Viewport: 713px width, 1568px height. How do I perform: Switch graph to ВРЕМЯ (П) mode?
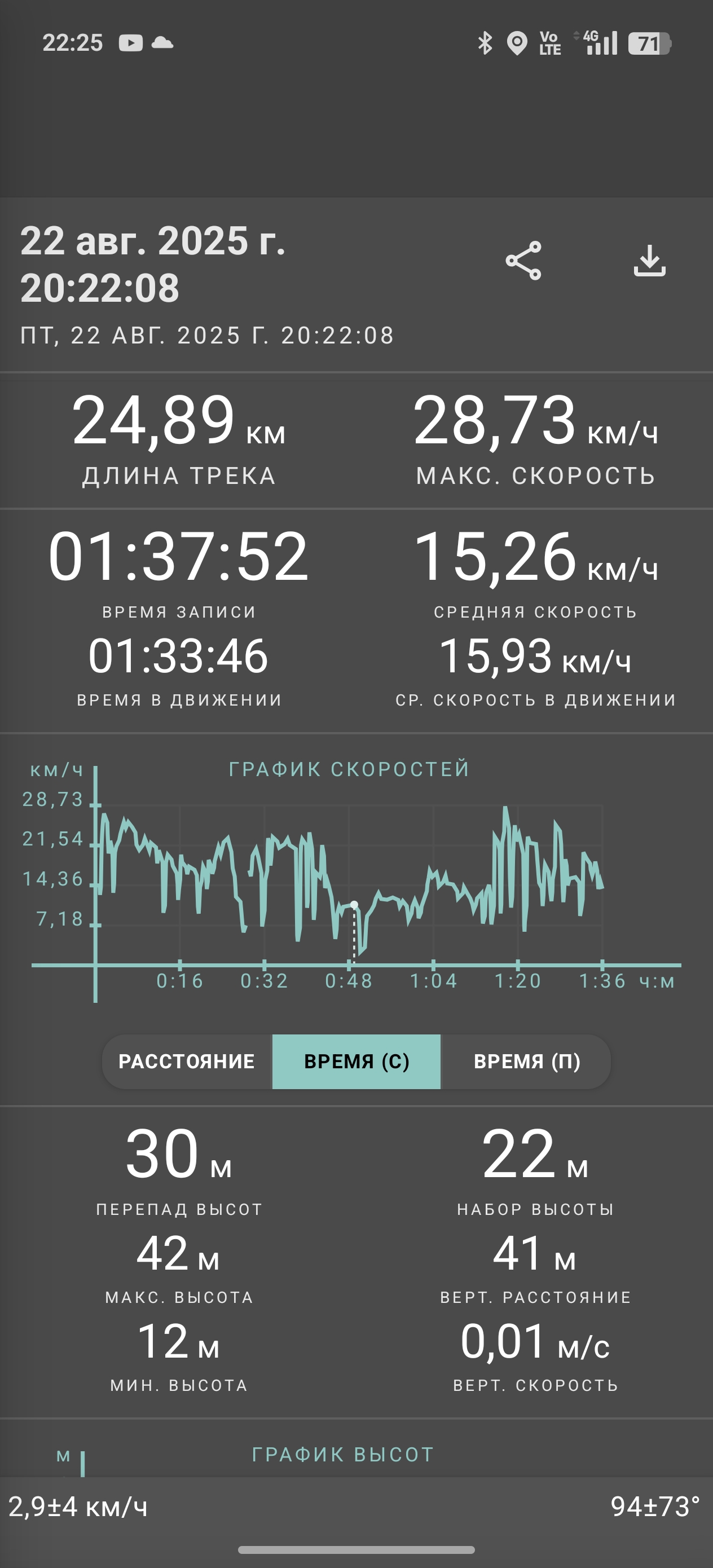(x=526, y=1061)
